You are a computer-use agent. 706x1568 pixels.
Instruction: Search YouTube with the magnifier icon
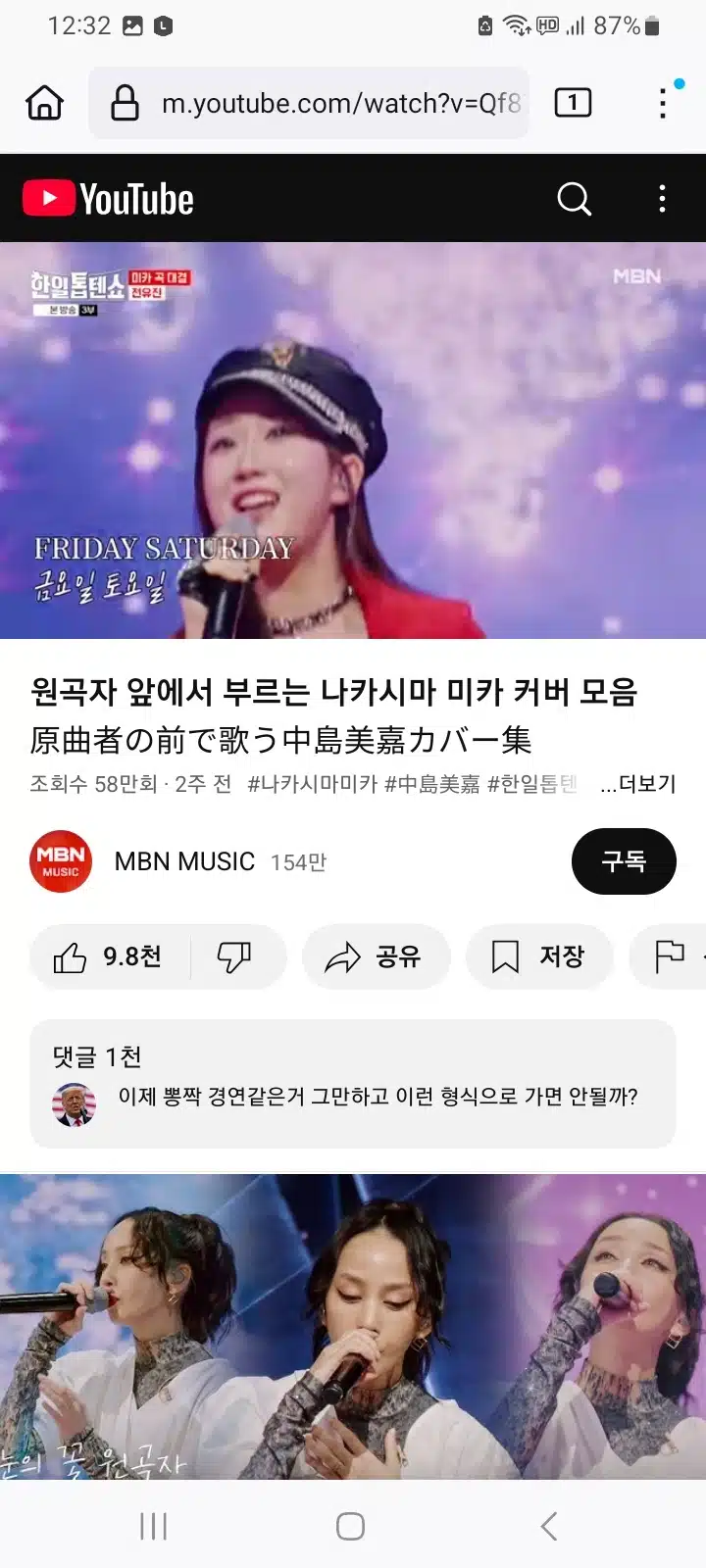(574, 198)
